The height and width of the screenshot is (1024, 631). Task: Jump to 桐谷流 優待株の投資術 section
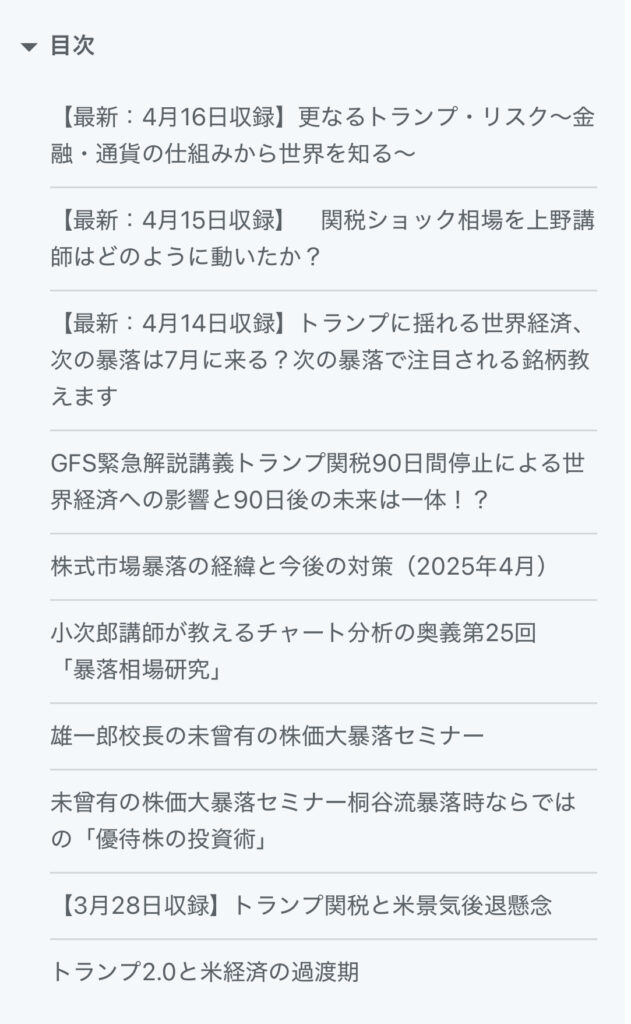[x=314, y=820]
